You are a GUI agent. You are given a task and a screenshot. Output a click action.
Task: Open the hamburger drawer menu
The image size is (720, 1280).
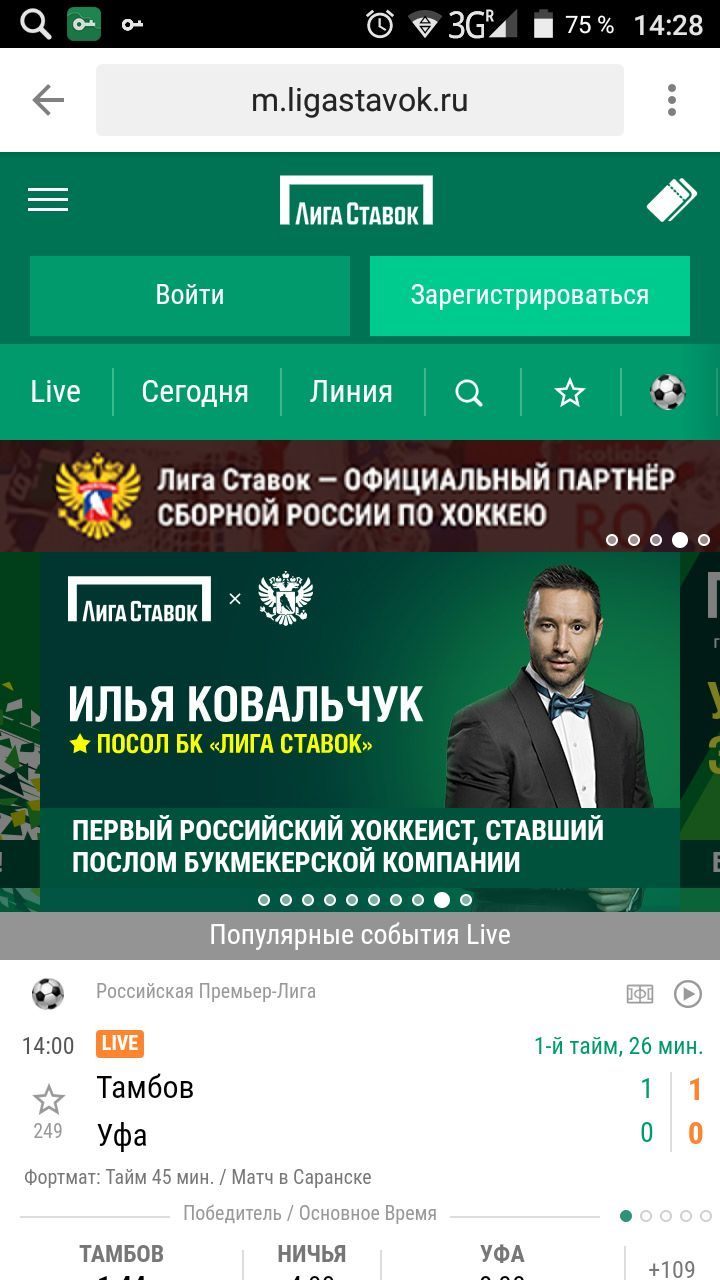pyautogui.click(x=48, y=200)
